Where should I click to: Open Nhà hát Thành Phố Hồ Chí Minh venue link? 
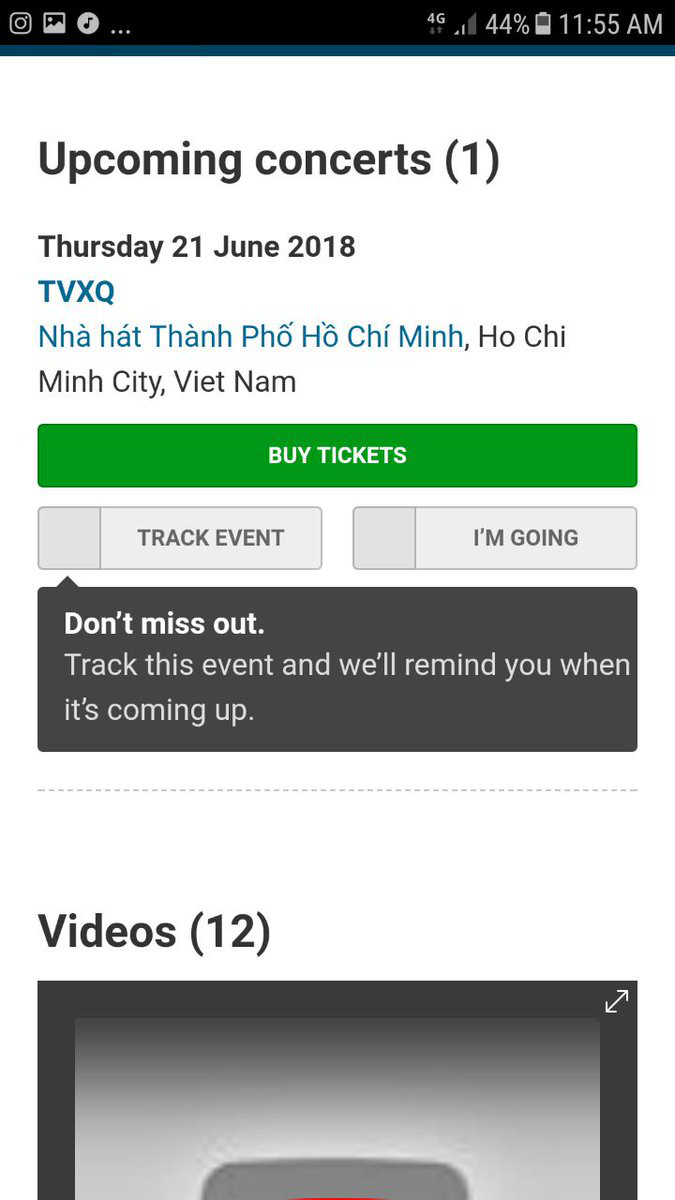pyautogui.click(x=250, y=337)
